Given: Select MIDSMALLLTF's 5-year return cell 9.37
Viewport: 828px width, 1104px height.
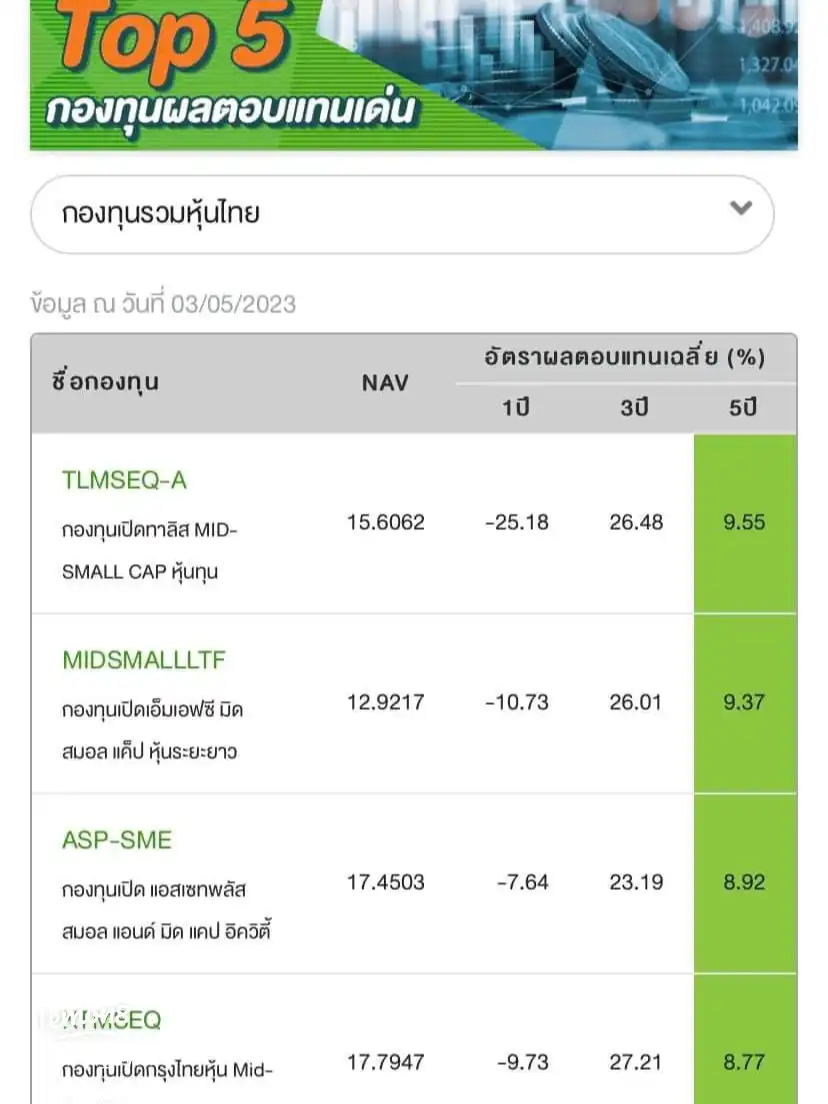Looking at the screenshot, I should coord(742,701).
